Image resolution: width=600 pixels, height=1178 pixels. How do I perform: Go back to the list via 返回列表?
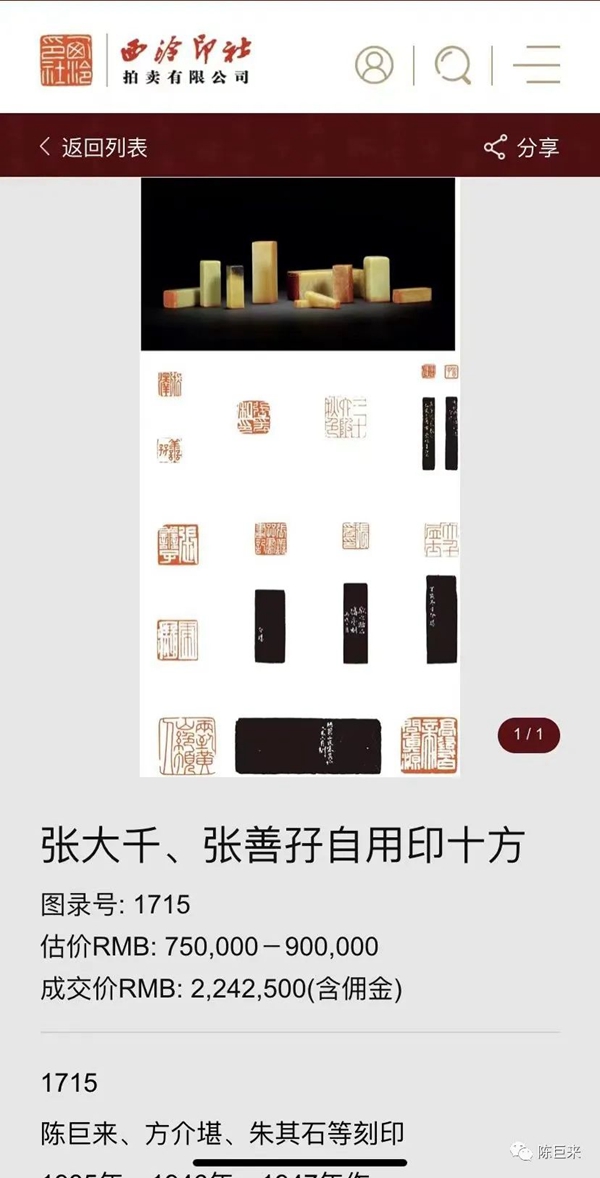coord(93,147)
